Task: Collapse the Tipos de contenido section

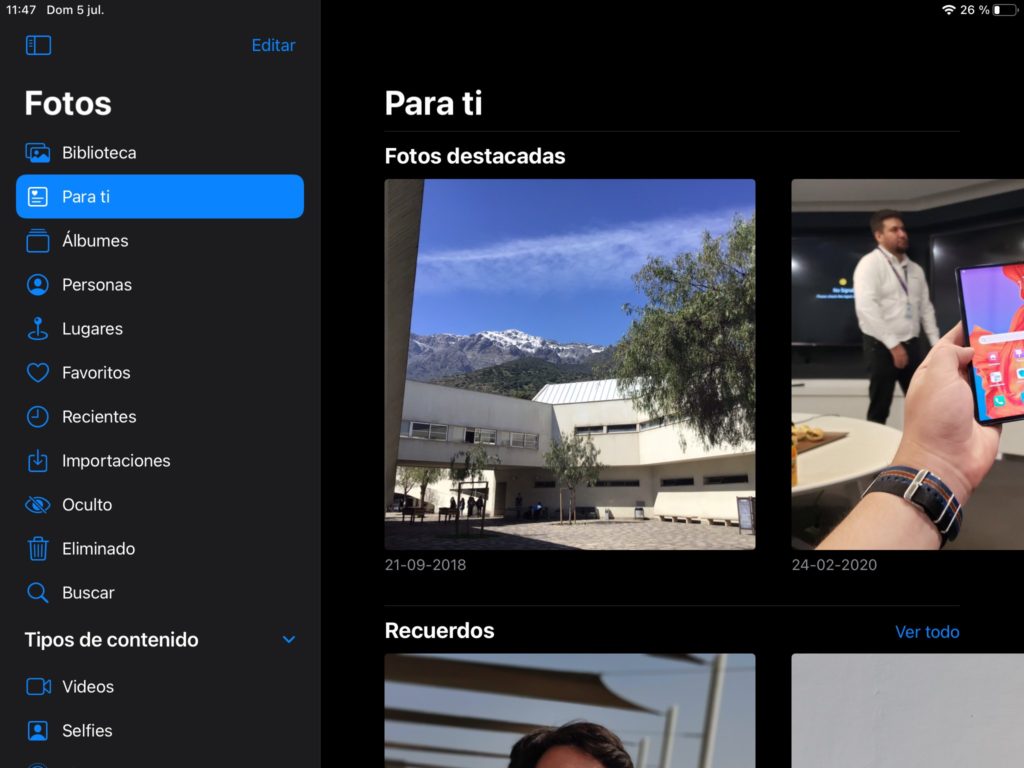Action: click(288, 640)
